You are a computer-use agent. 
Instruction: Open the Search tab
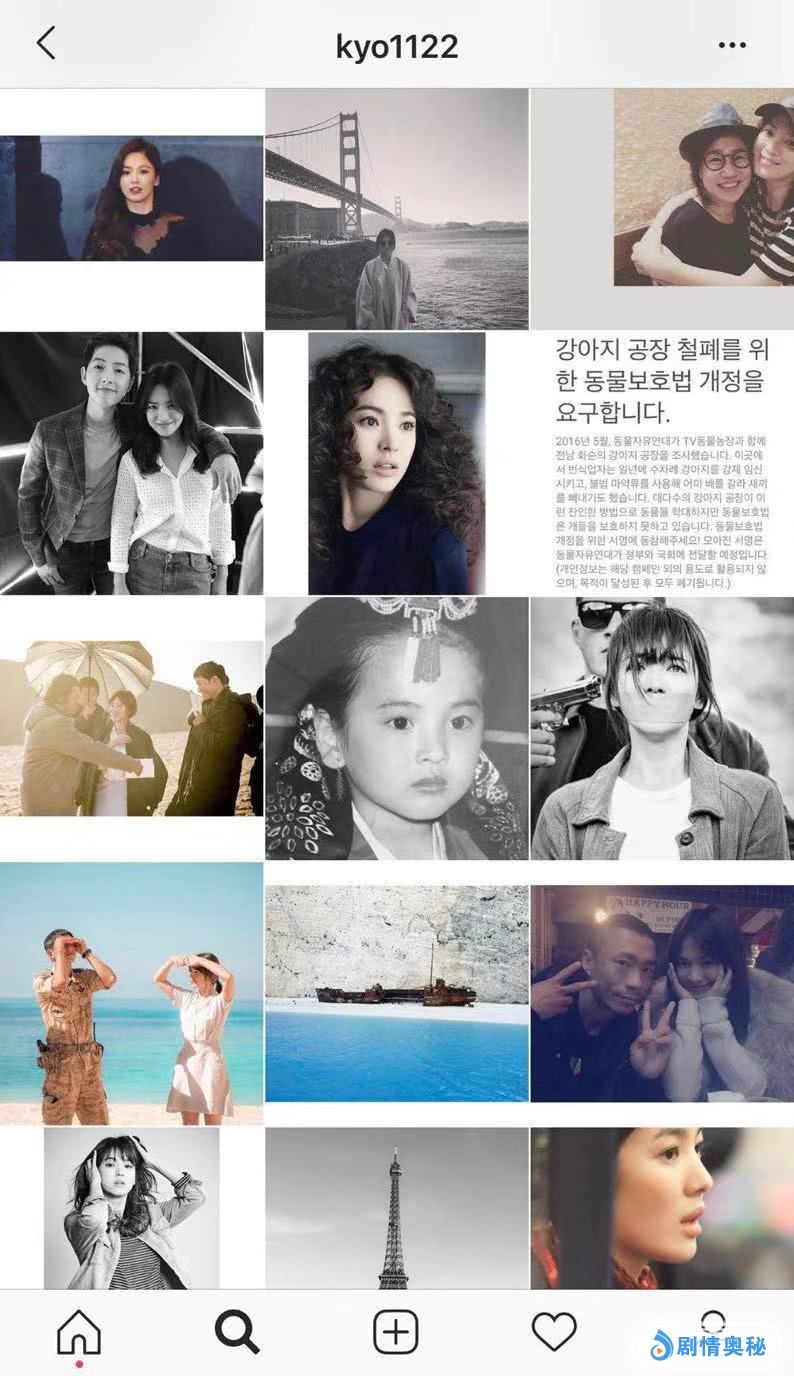[x=237, y=1332]
